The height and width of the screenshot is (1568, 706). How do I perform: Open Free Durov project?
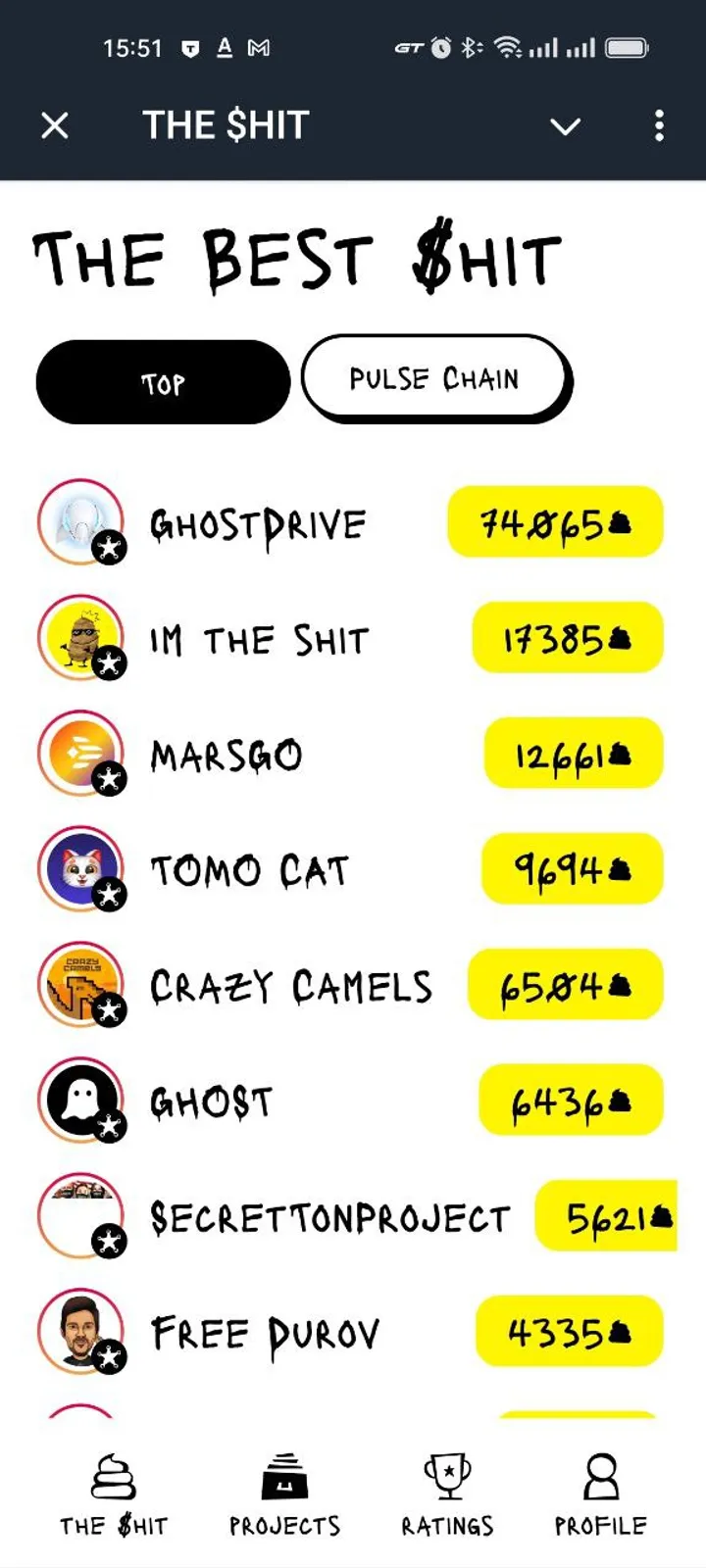[x=265, y=1334]
